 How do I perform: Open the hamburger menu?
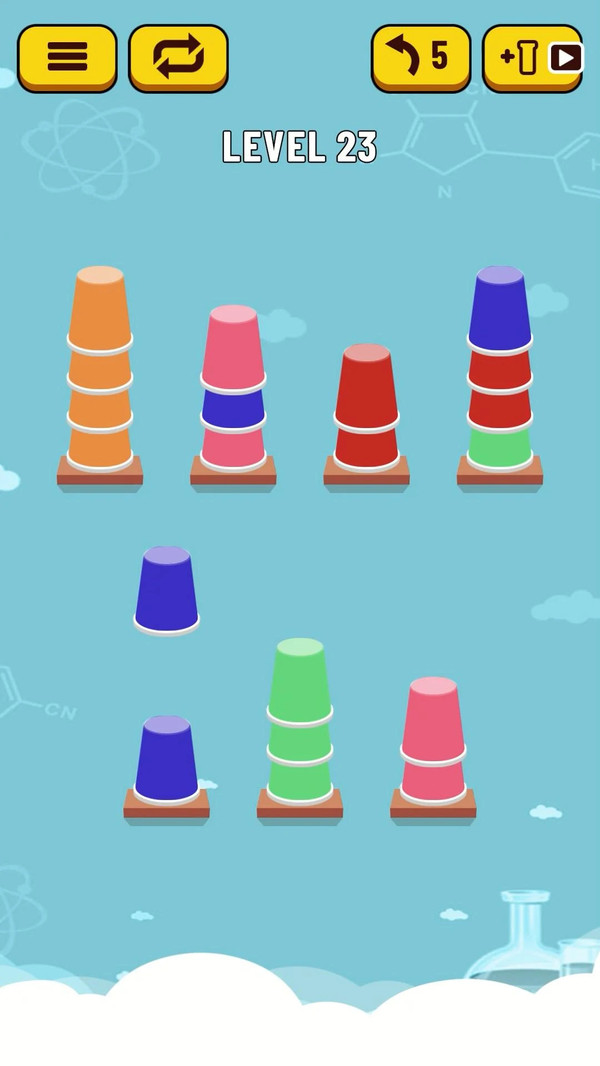click(x=67, y=57)
